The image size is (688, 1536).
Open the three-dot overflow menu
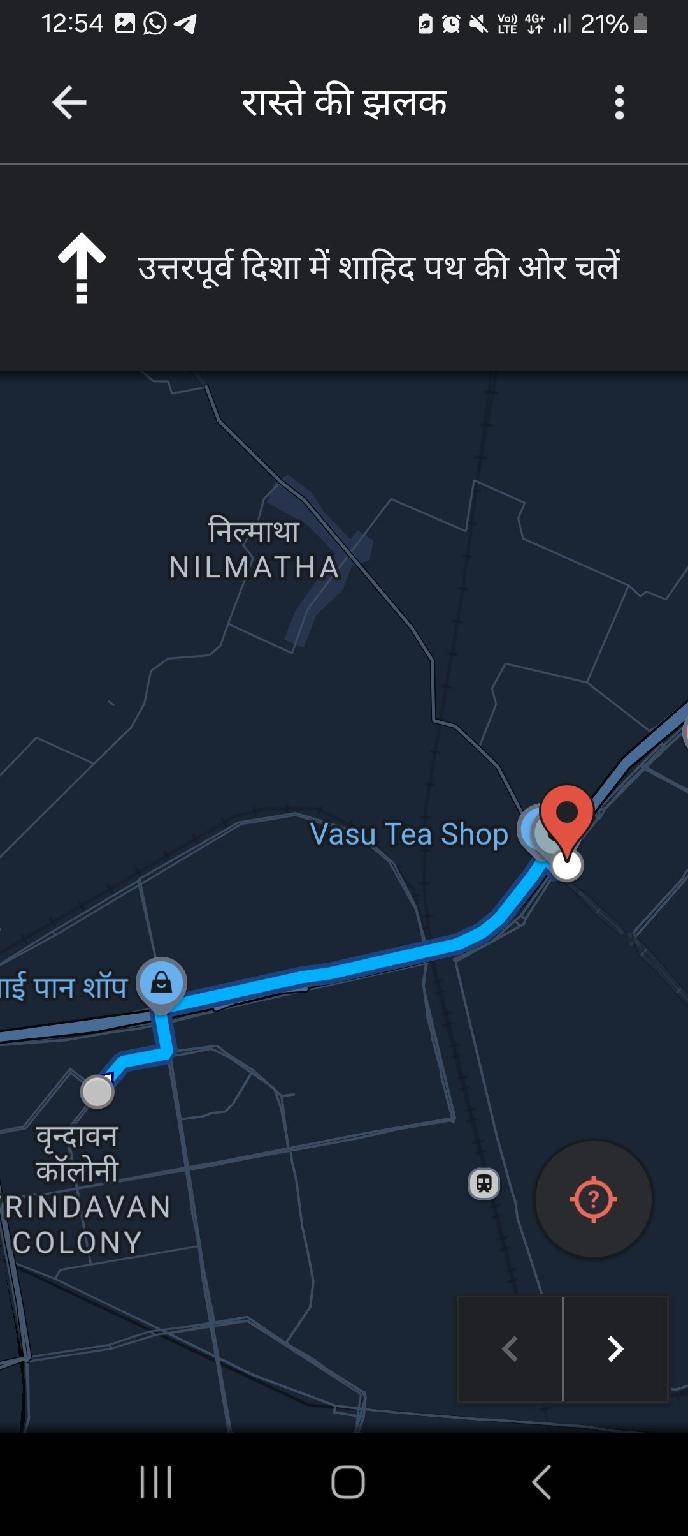619,102
